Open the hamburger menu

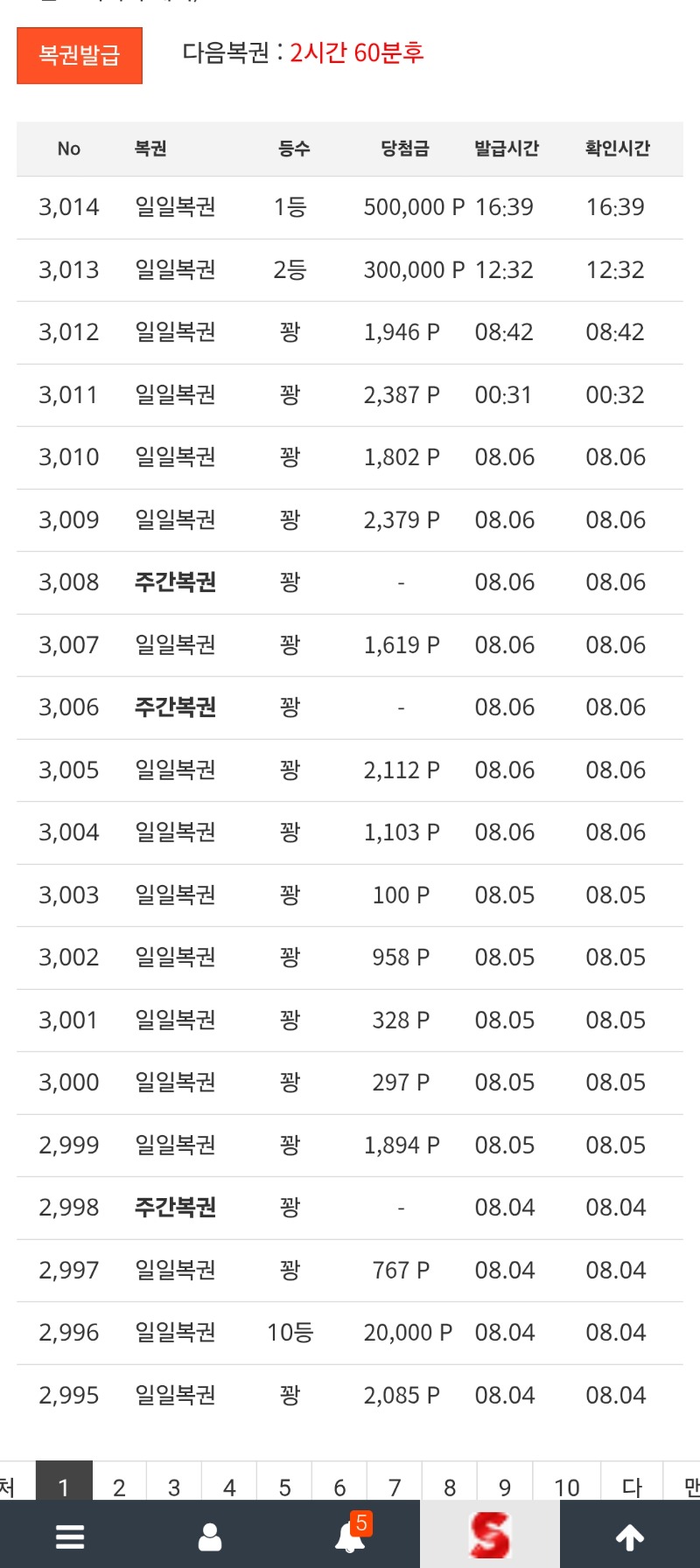tap(70, 1537)
